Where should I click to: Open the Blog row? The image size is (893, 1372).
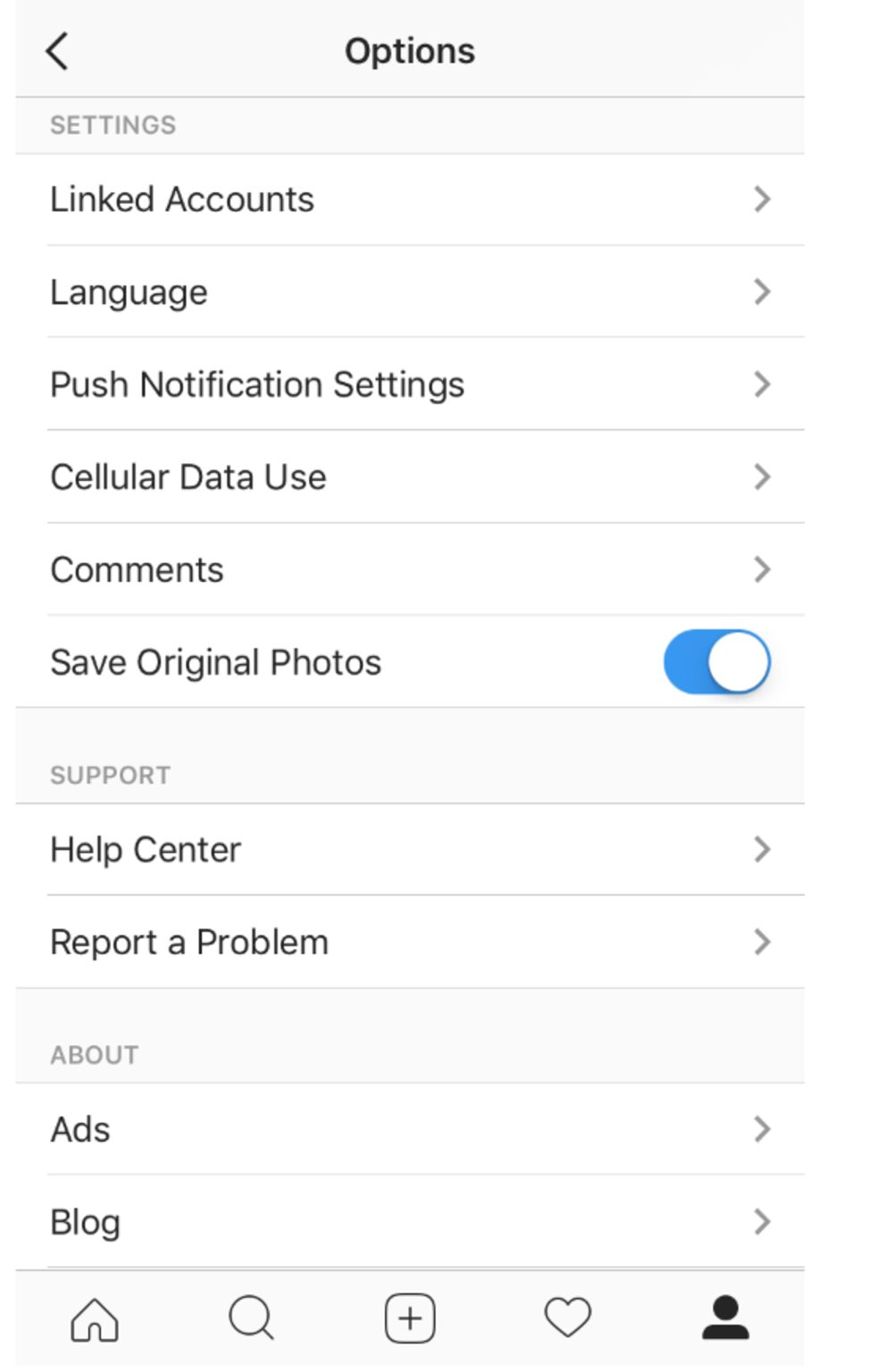pyautogui.click(x=409, y=1222)
